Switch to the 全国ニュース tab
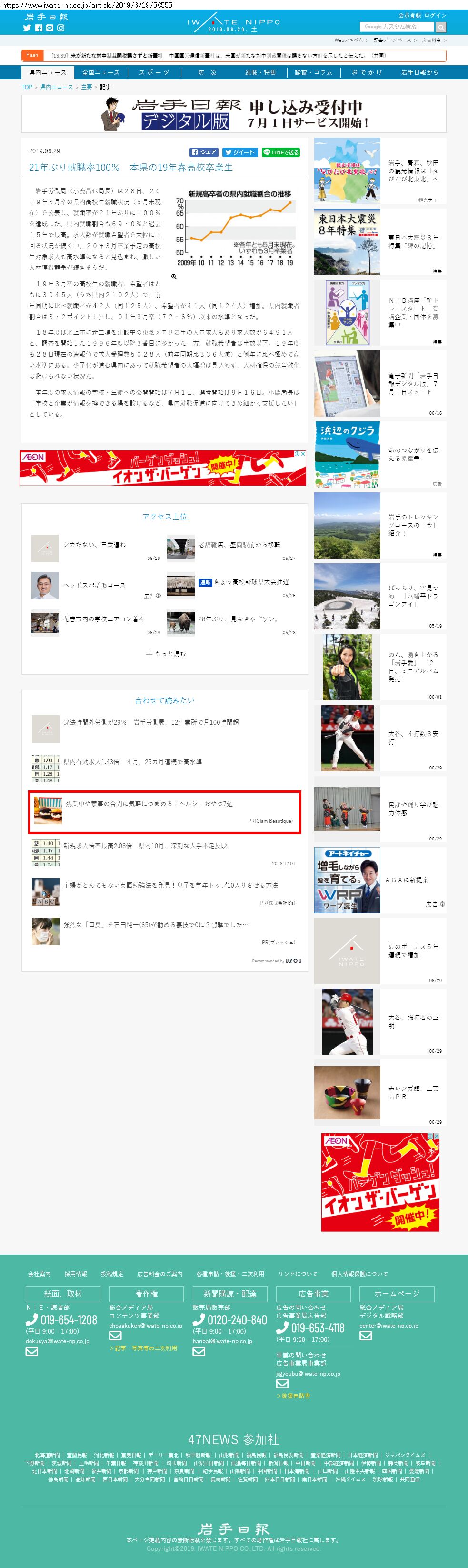Screen dimensions: 468x1568 pyautogui.click(x=101, y=72)
